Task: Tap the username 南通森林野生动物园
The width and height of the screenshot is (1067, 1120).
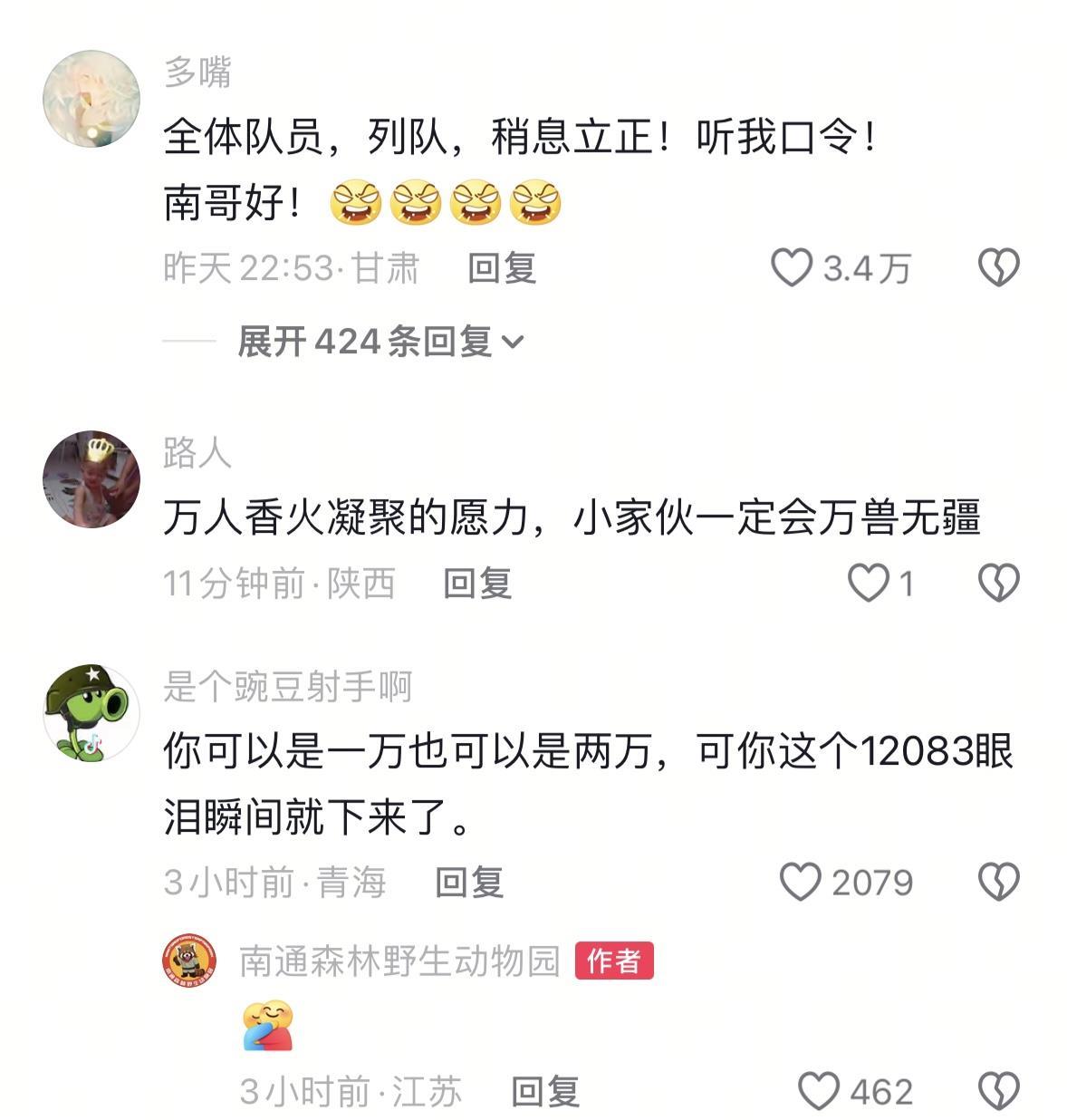Action: coord(399,961)
